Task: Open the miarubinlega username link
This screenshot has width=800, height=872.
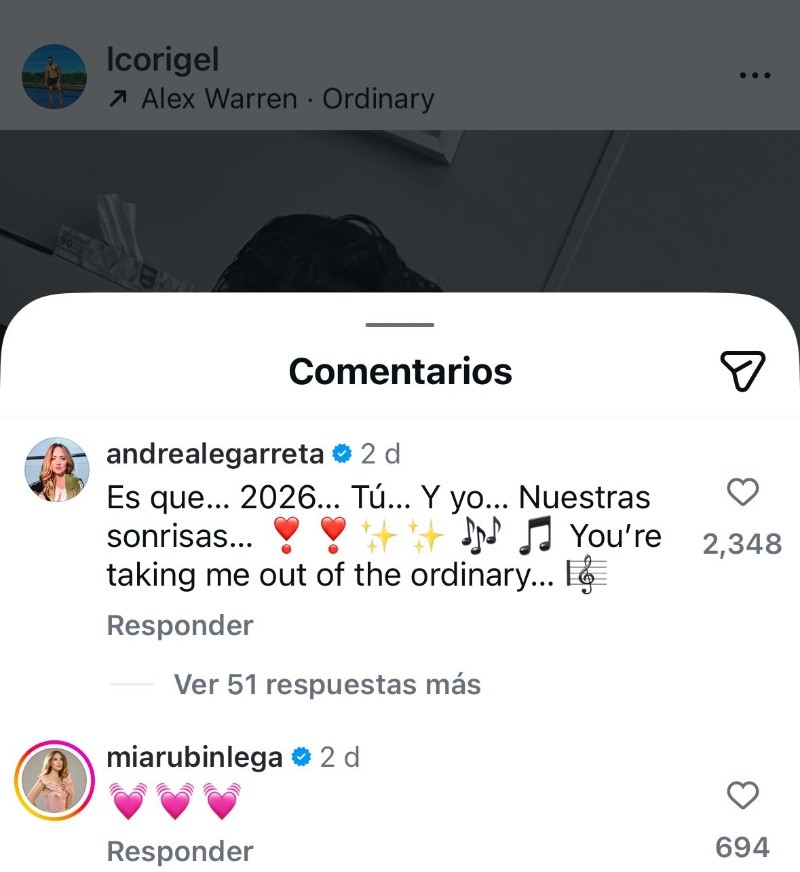Action: click(x=195, y=757)
